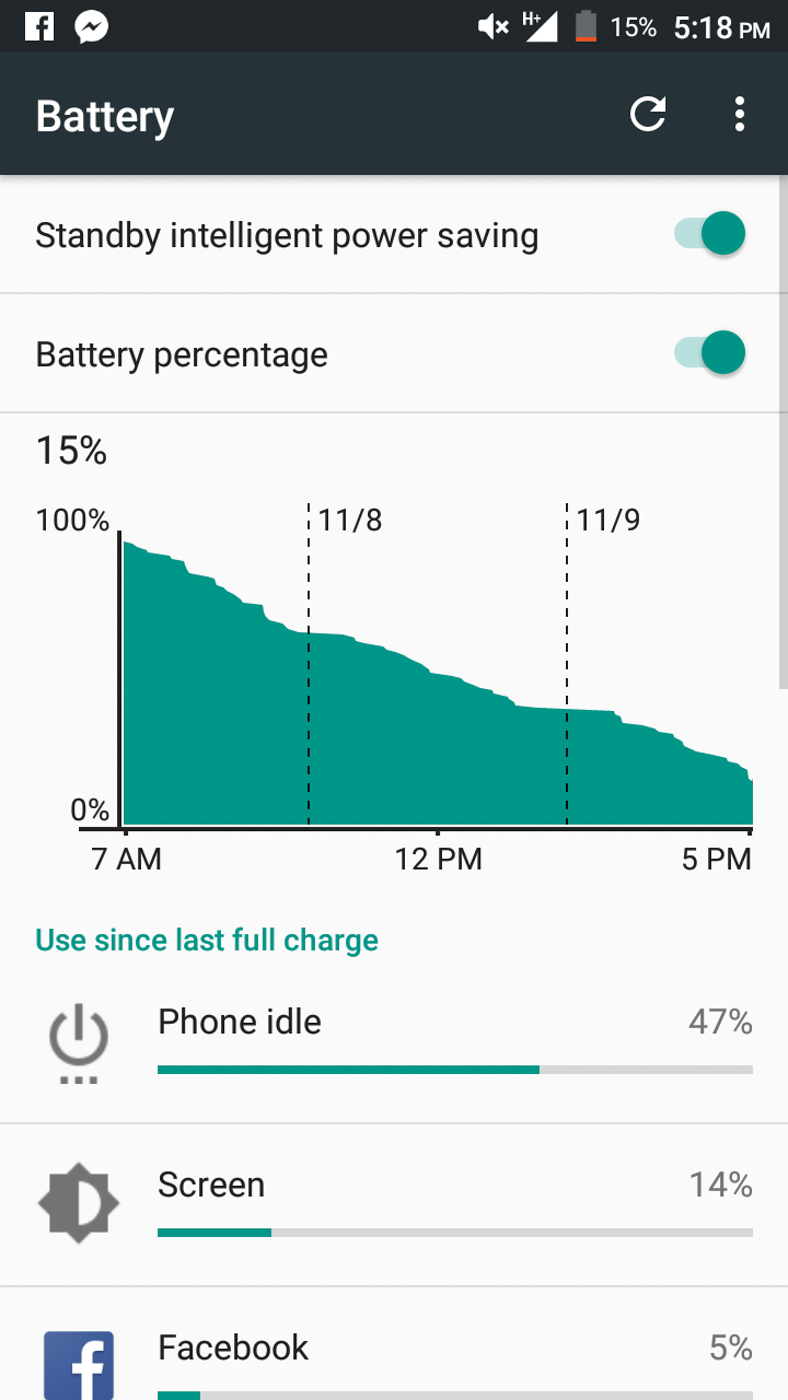Refresh the battery statistics
This screenshot has width=788, height=1400.
pyautogui.click(x=647, y=115)
